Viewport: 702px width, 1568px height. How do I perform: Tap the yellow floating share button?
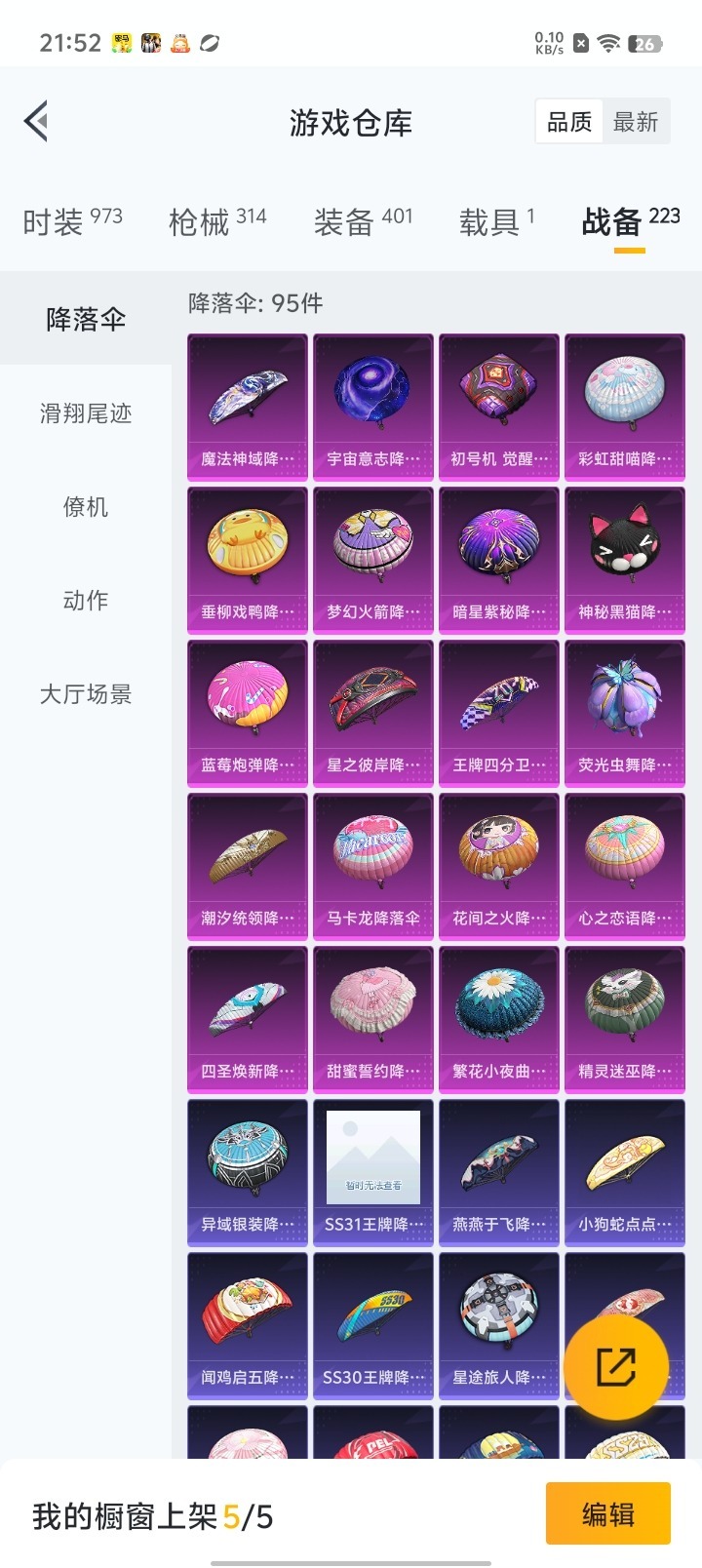(616, 1367)
